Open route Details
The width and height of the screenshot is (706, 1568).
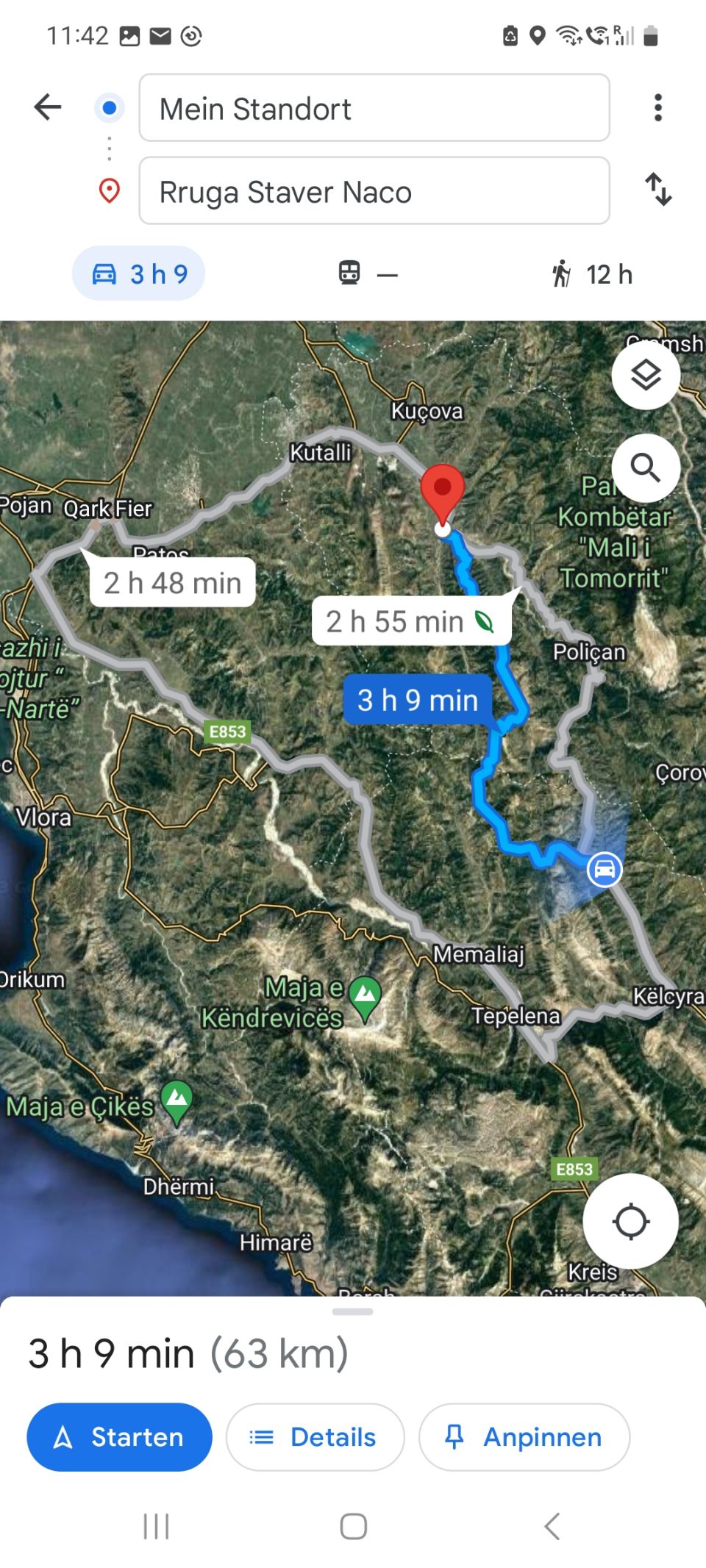314,1437
